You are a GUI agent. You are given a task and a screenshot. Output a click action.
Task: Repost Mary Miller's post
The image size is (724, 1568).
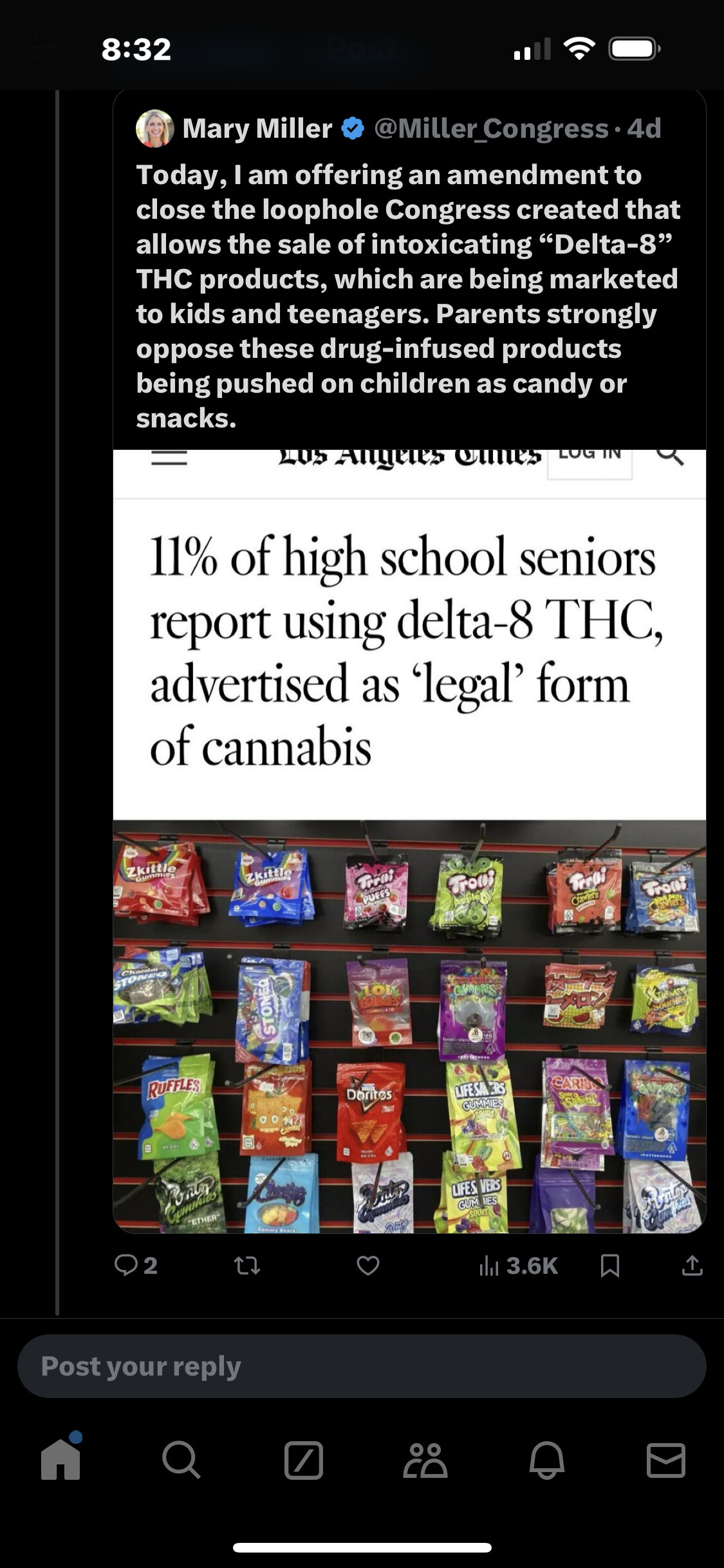(247, 1266)
